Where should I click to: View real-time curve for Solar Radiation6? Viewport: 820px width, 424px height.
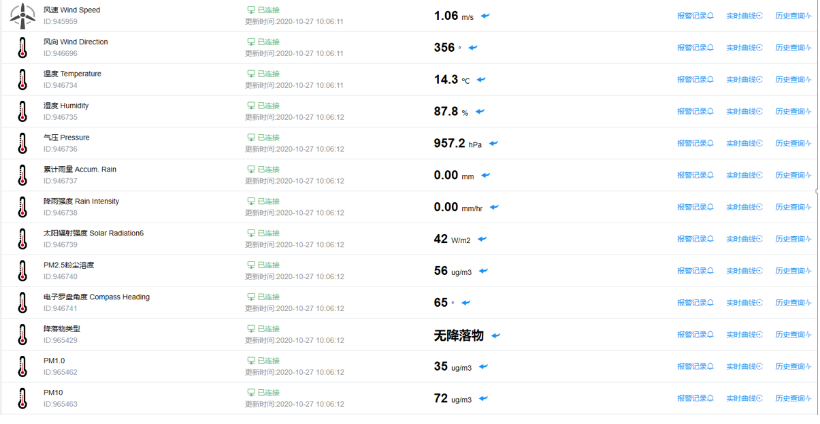(744, 239)
